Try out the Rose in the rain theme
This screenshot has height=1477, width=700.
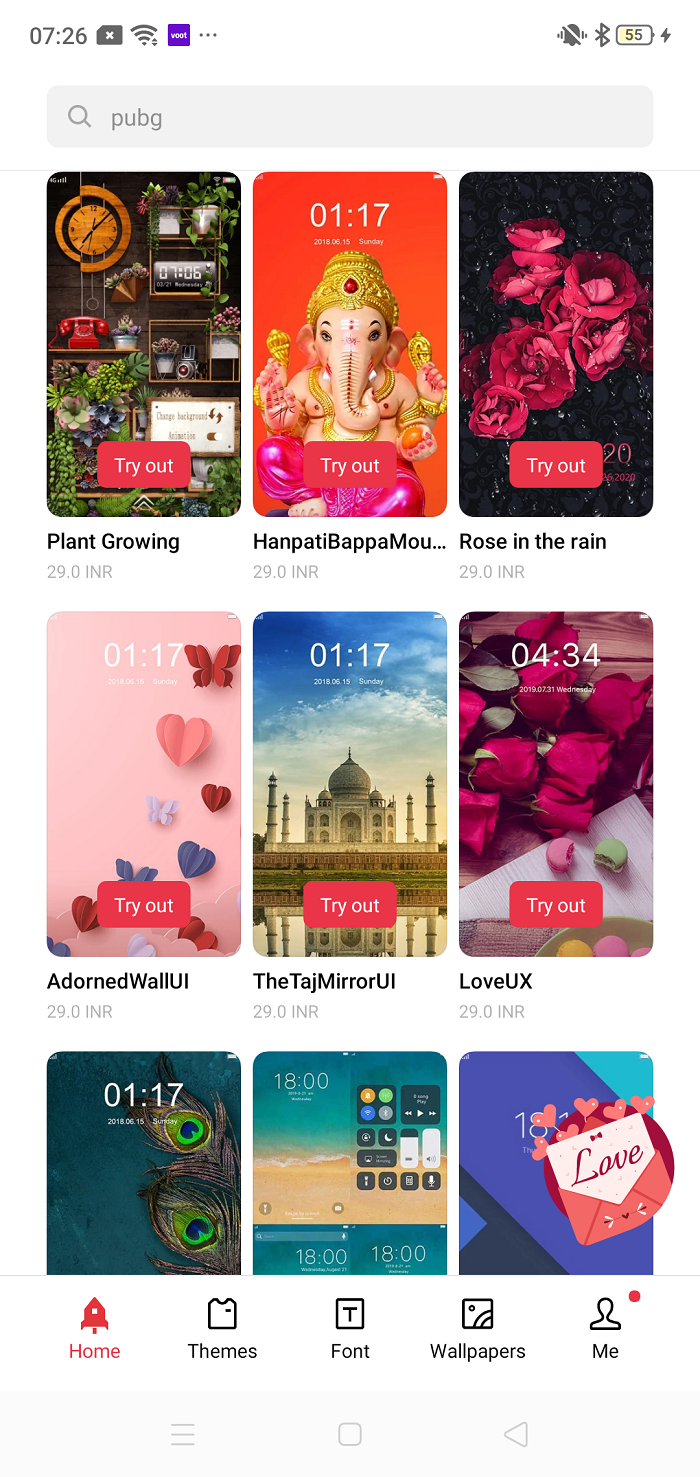556,465
